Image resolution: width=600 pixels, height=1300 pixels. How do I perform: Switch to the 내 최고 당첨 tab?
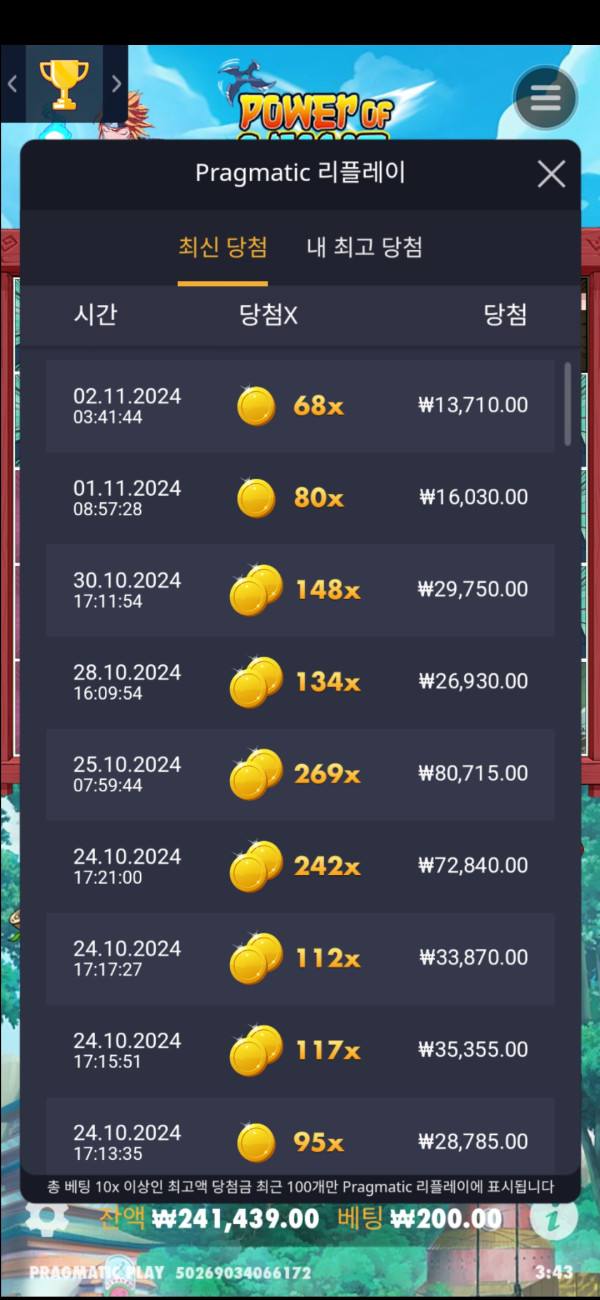coord(364,248)
